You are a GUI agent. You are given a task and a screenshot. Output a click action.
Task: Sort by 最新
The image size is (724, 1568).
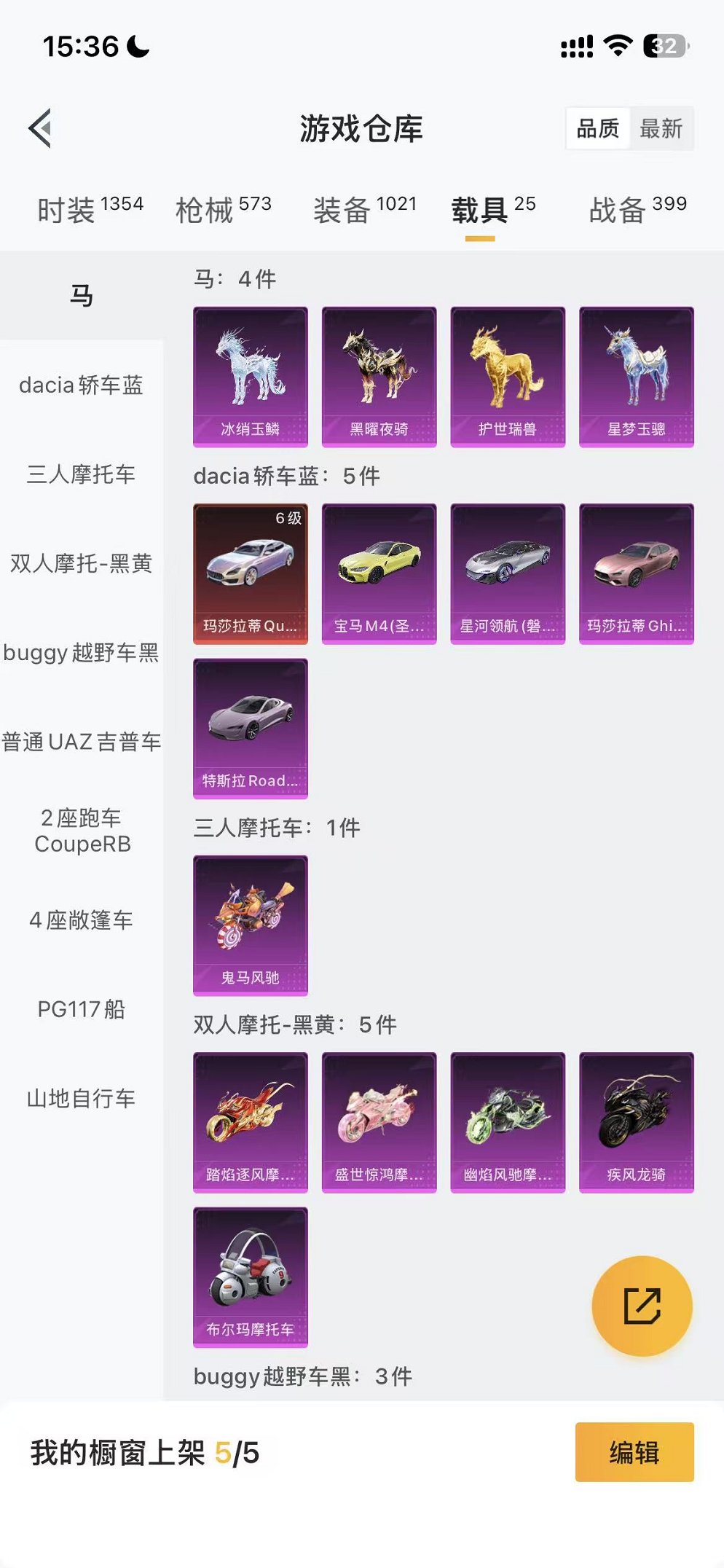pos(661,129)
